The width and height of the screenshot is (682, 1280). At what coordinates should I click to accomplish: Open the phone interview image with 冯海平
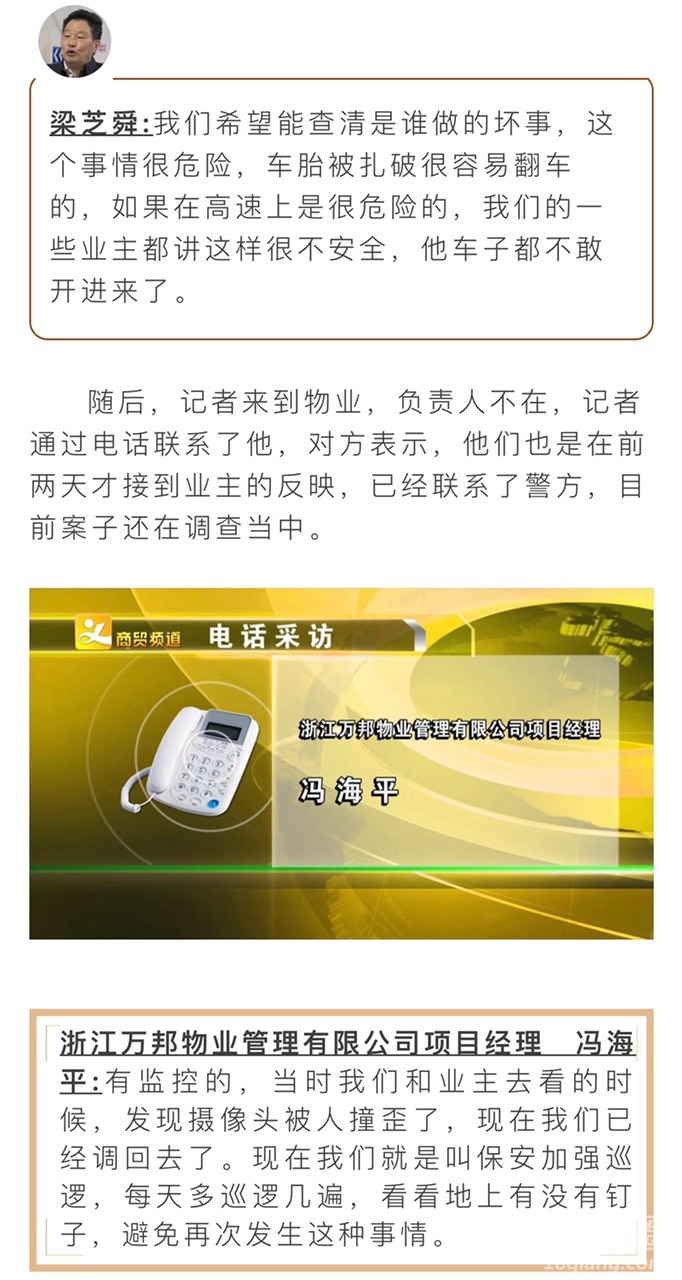click(x=341, y=763)
